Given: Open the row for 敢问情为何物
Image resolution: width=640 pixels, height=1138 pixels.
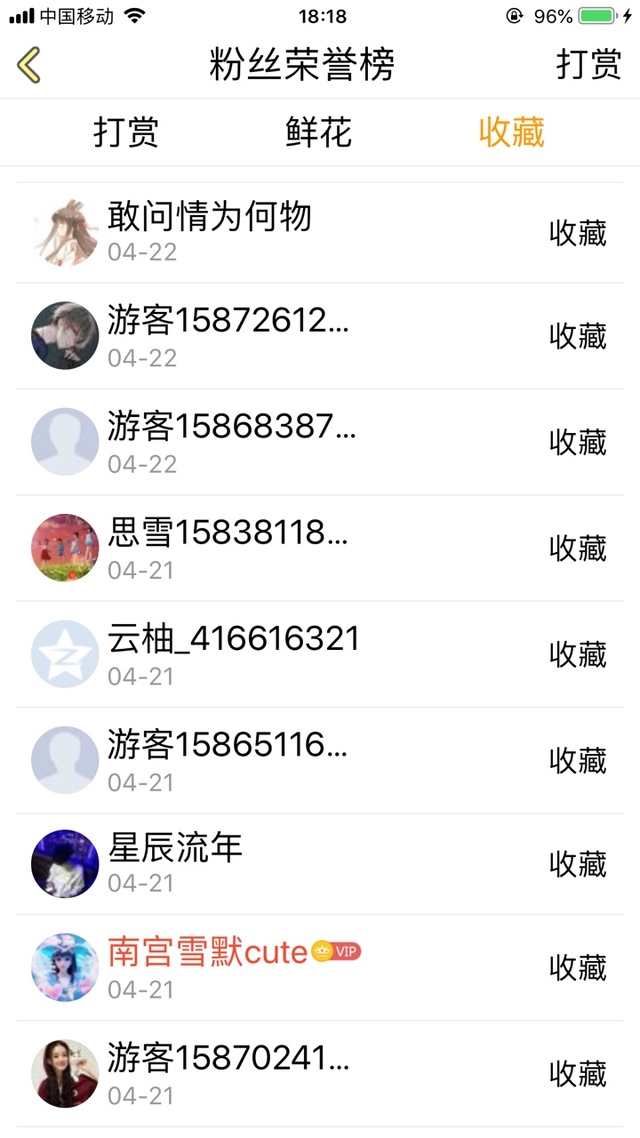Looking at the screenshot, I should click(x=320, y=232).
